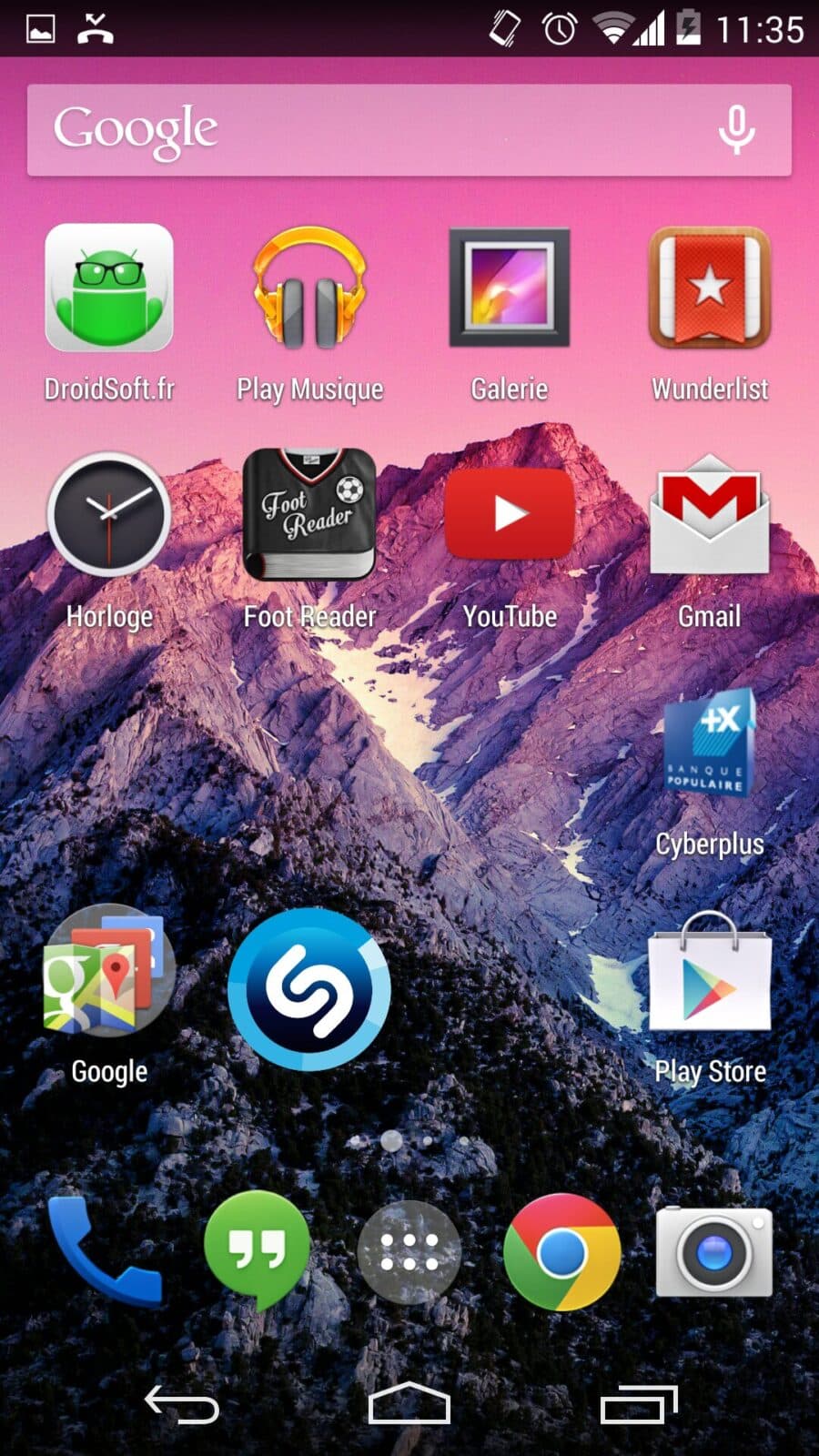
Task: Start voice search with the microphone
Action: (736, 130)
